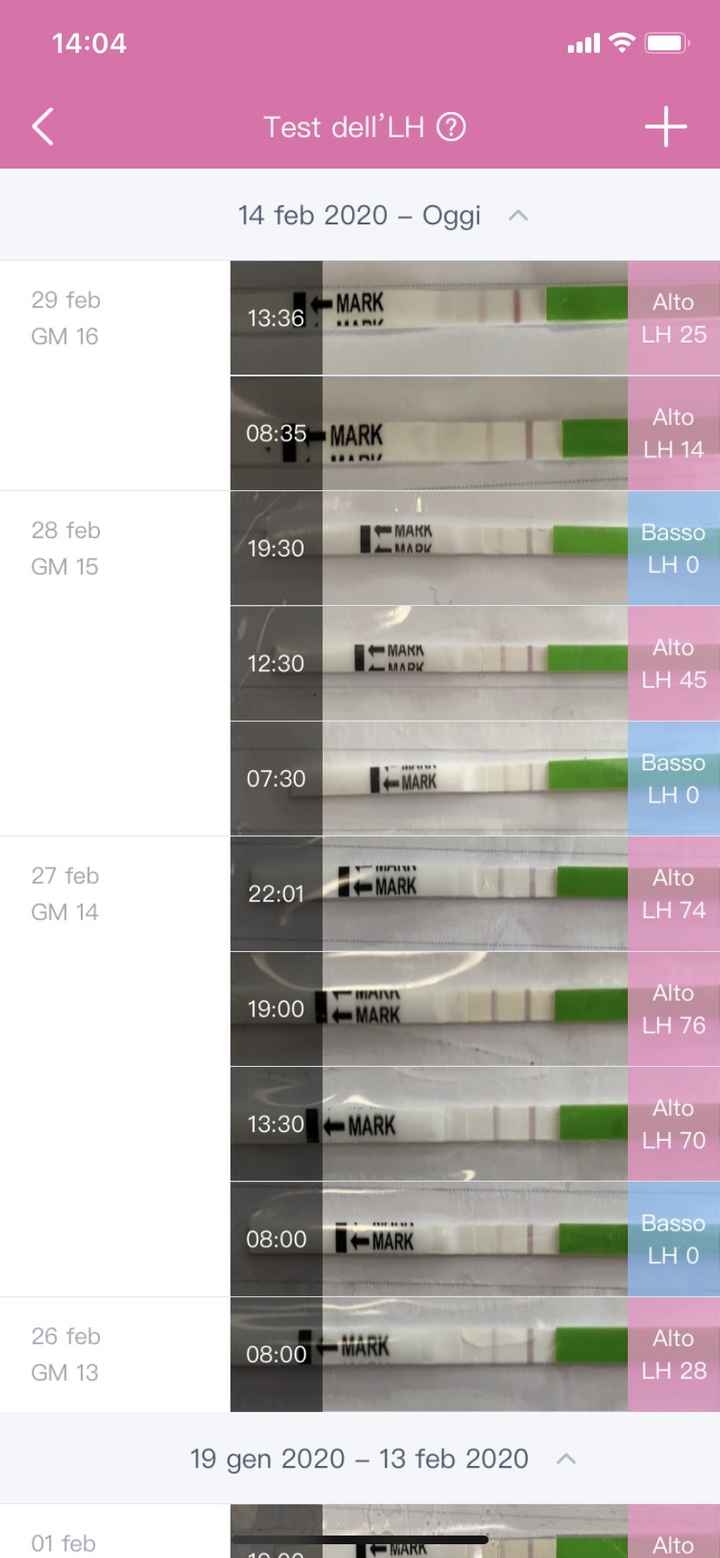Go back from Test dell'LH screen
720x1558 pixels.
click(x=43, y=128)
